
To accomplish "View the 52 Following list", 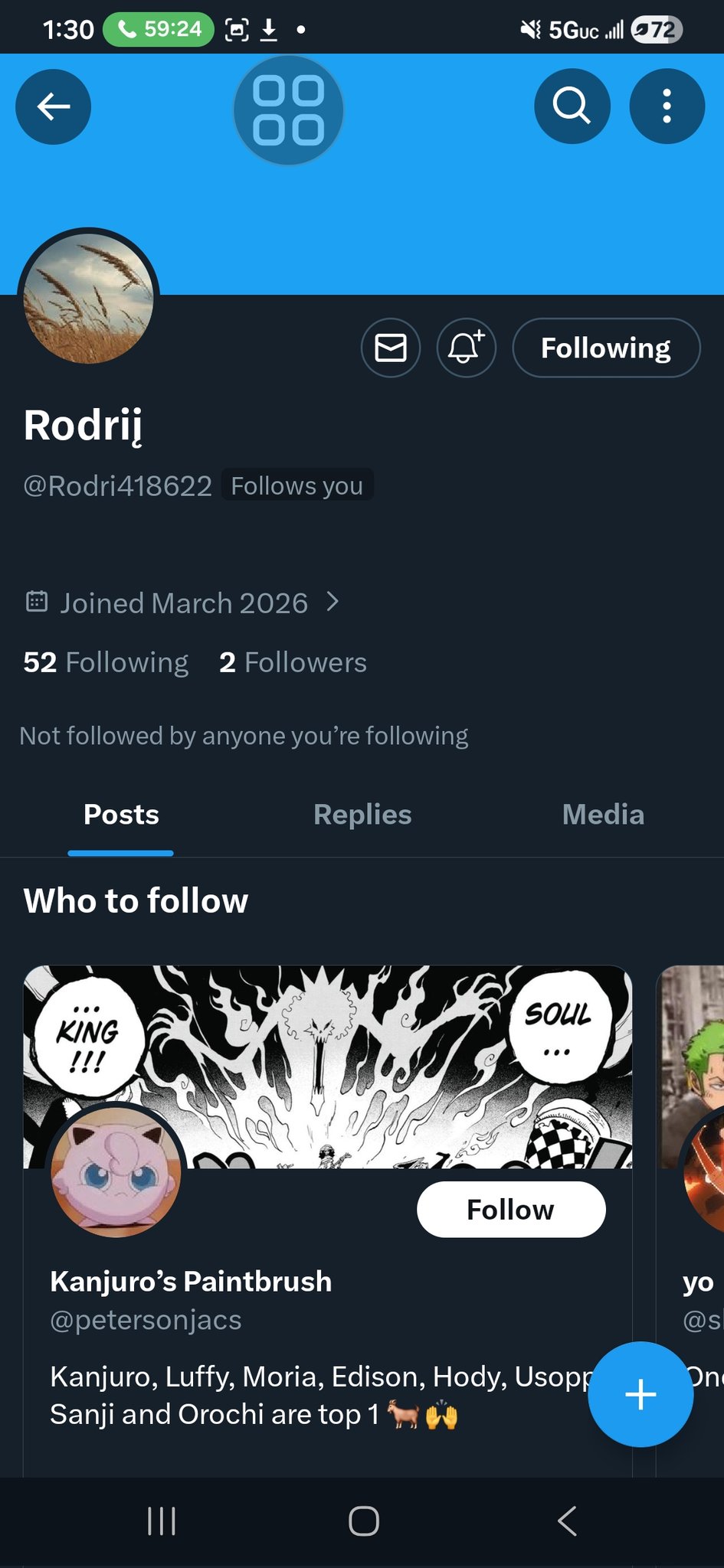I will (x=106, y=662).
